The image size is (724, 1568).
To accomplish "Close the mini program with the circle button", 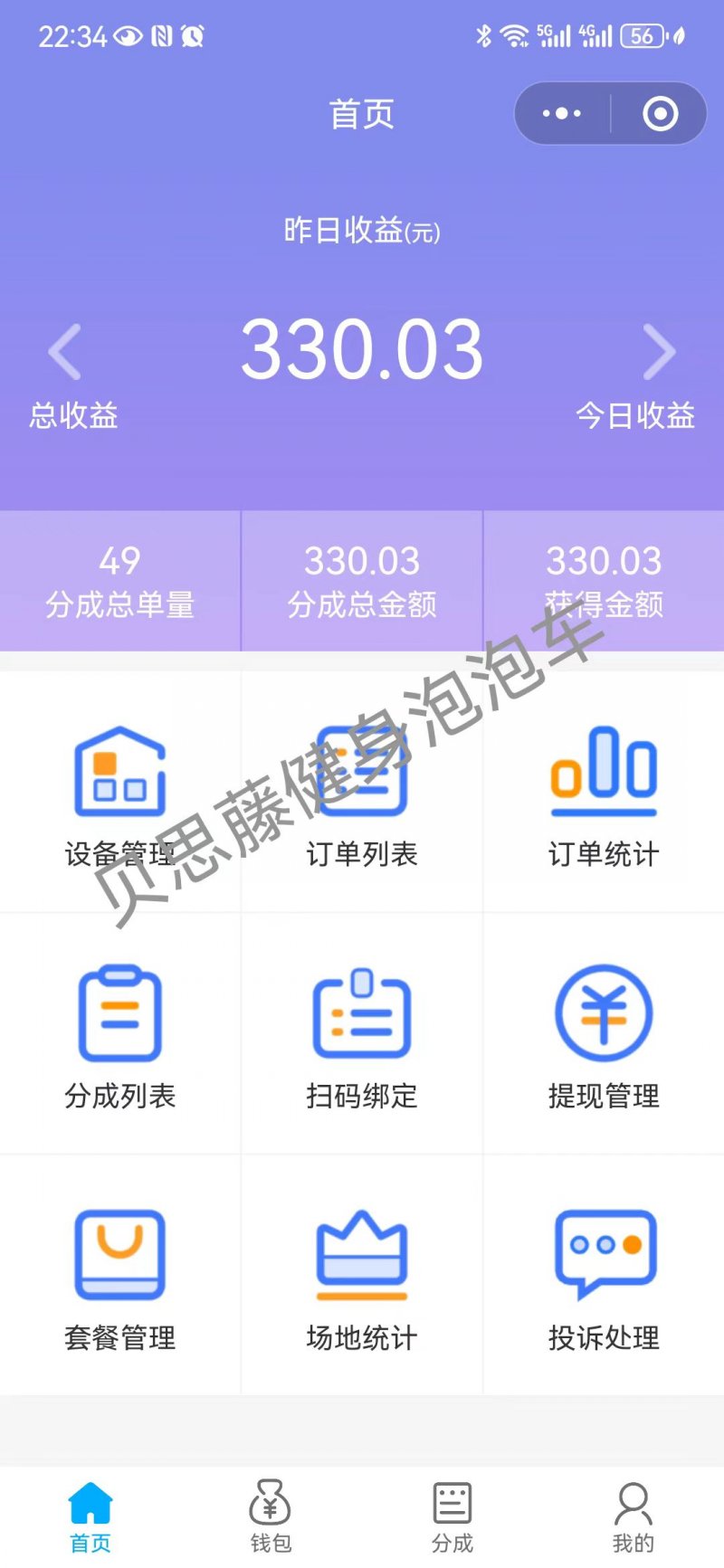I will pos(660,114).
